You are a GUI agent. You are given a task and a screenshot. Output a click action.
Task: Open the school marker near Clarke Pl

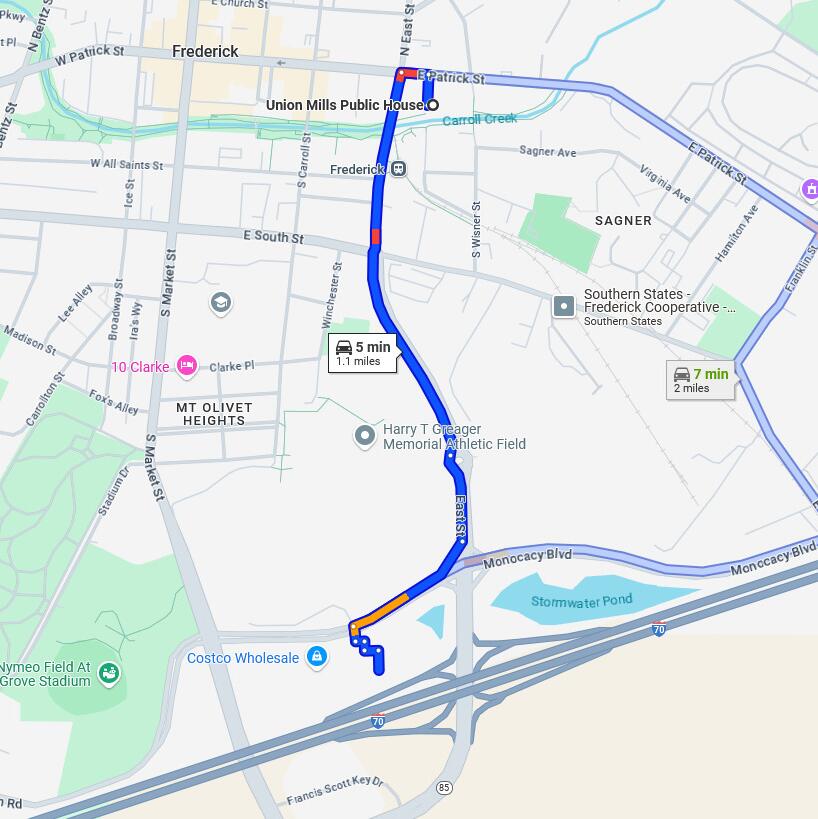(x=221, y=302)
